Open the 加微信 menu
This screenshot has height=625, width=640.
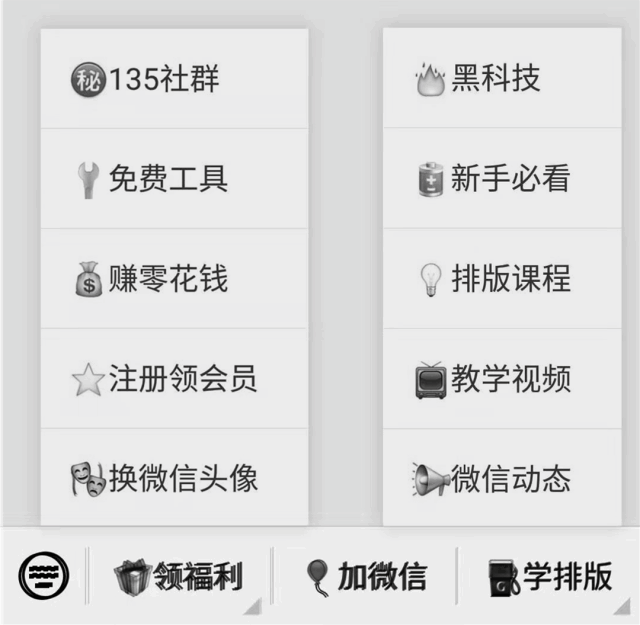point(366,577)
